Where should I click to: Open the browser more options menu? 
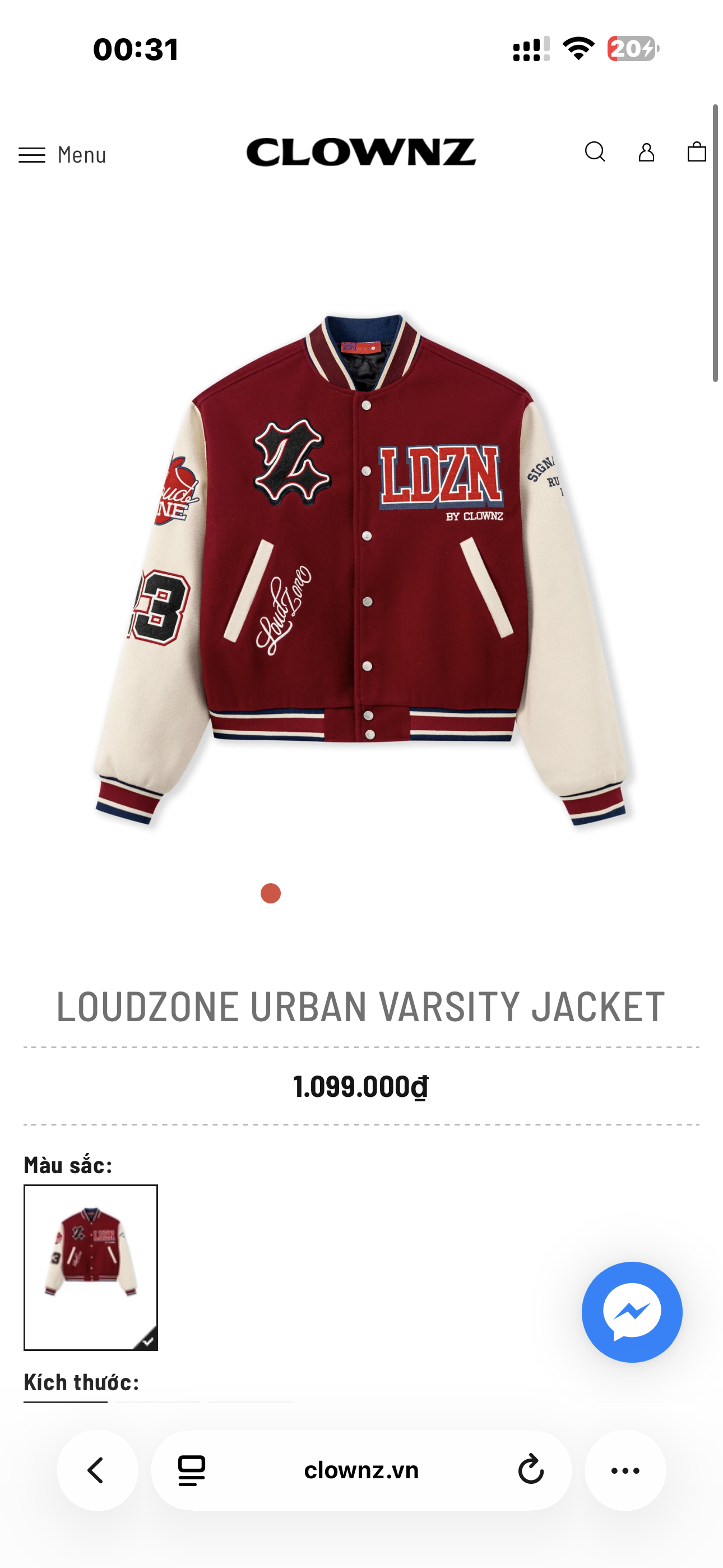point(625,1470)
